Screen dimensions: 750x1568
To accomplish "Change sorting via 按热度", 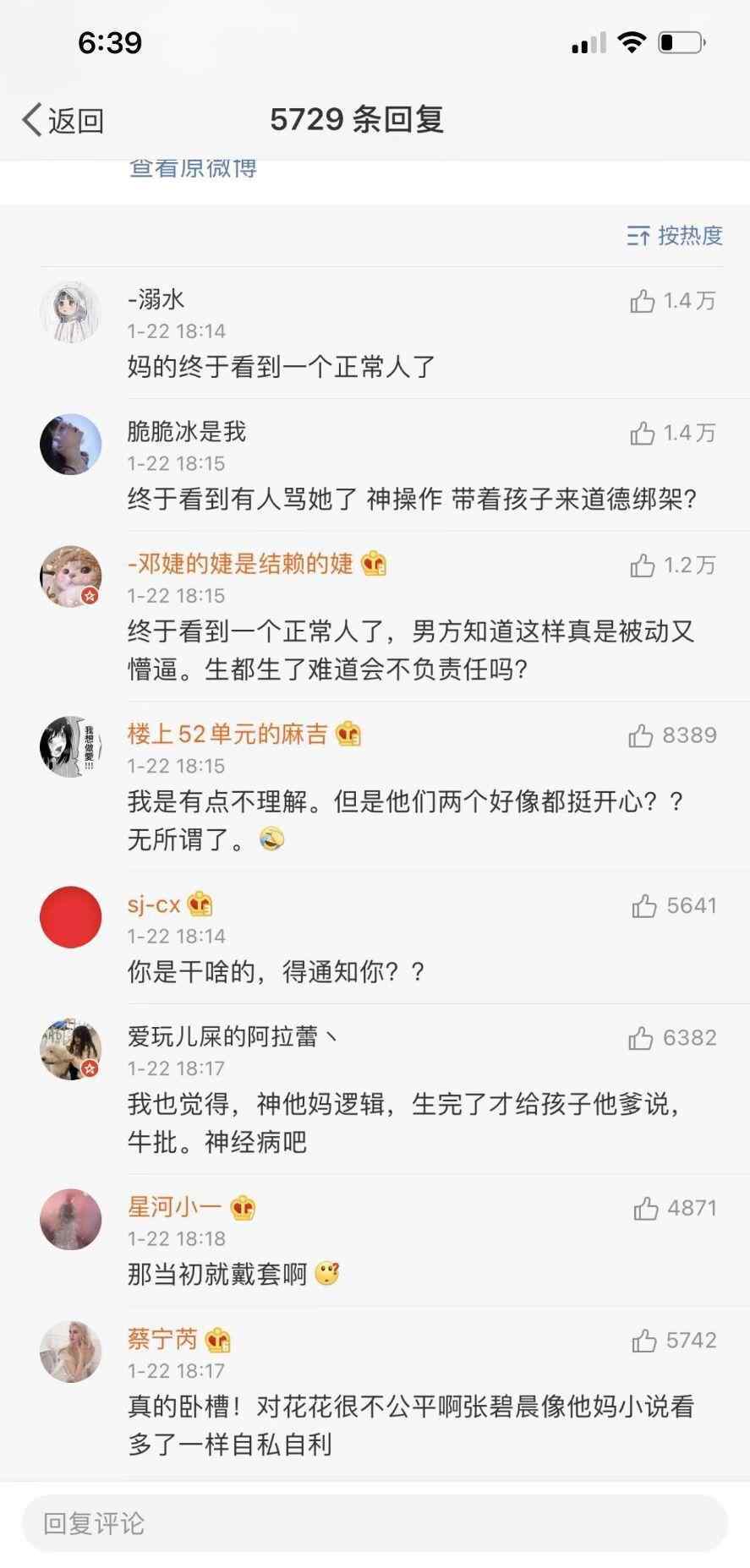I will [675, 235].
